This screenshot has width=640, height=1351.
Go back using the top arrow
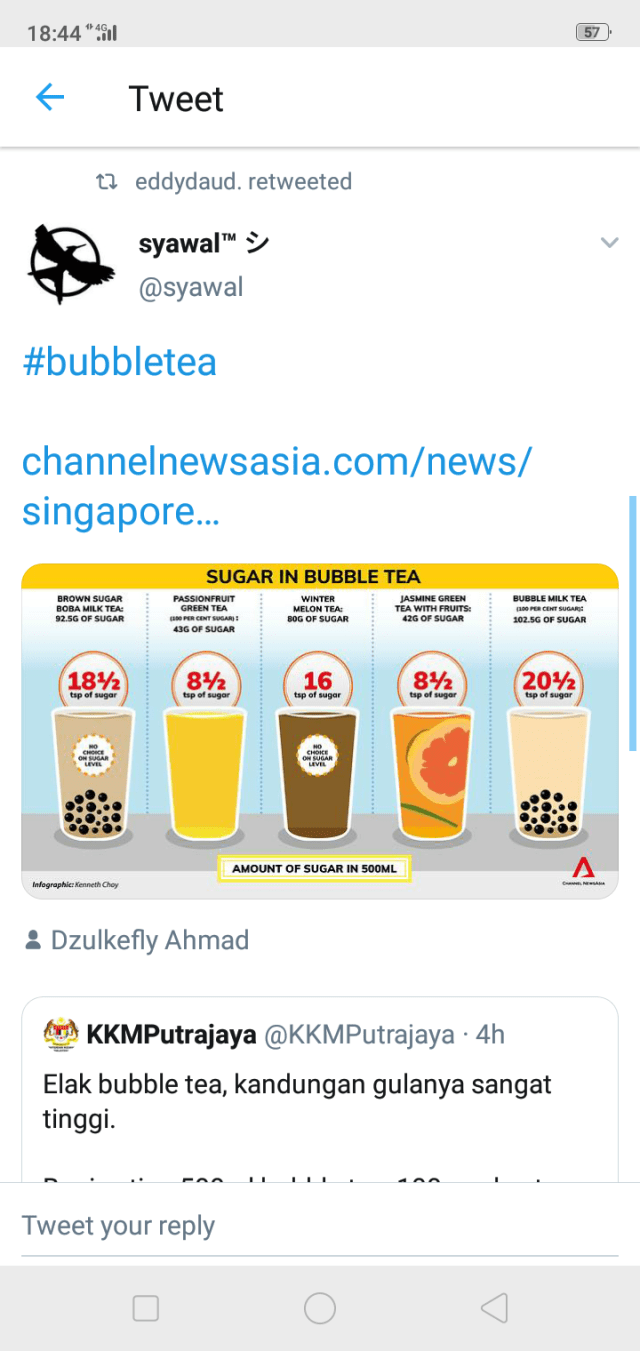click(x=49, y=98)
